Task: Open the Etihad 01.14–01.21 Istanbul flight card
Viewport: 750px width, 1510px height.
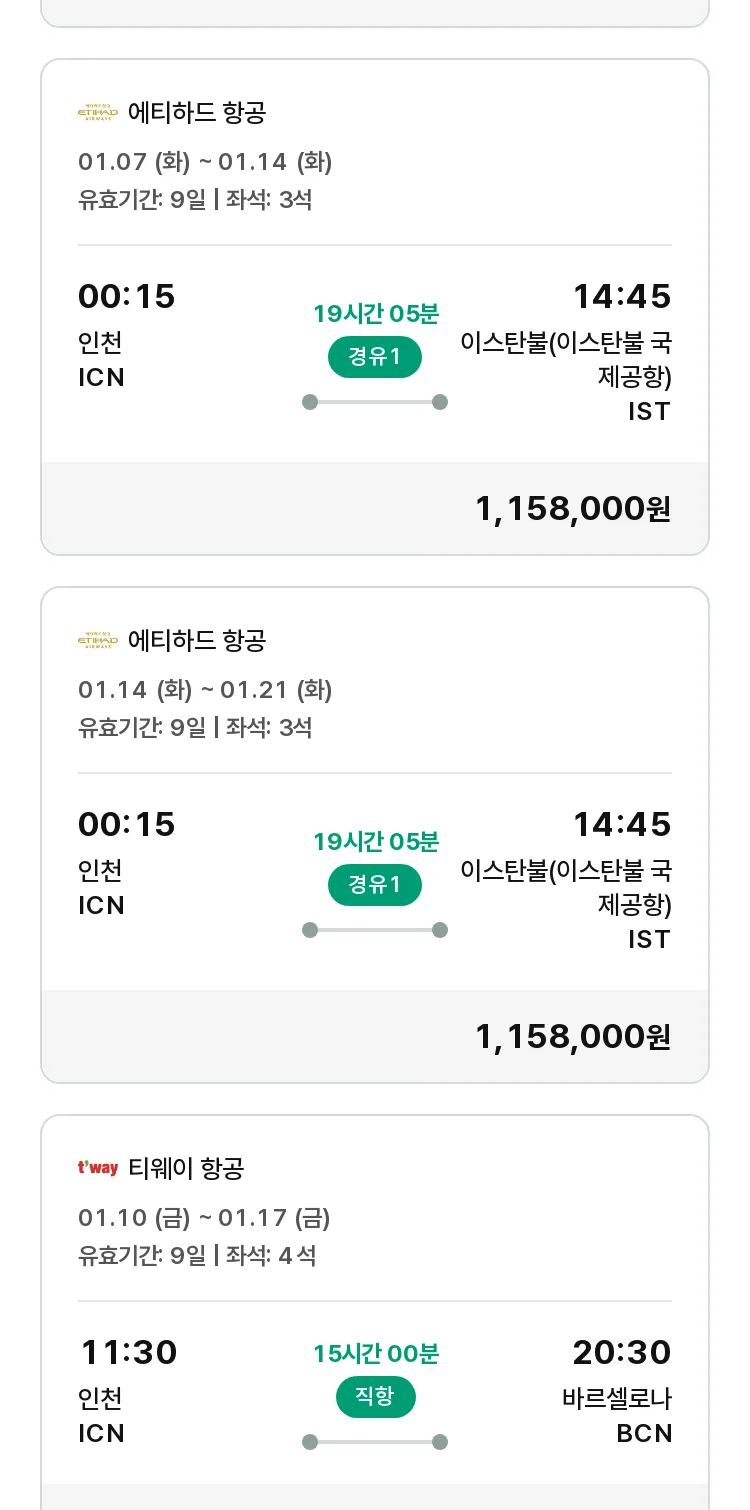Action: pyautogui.click(x=375, y=835)
